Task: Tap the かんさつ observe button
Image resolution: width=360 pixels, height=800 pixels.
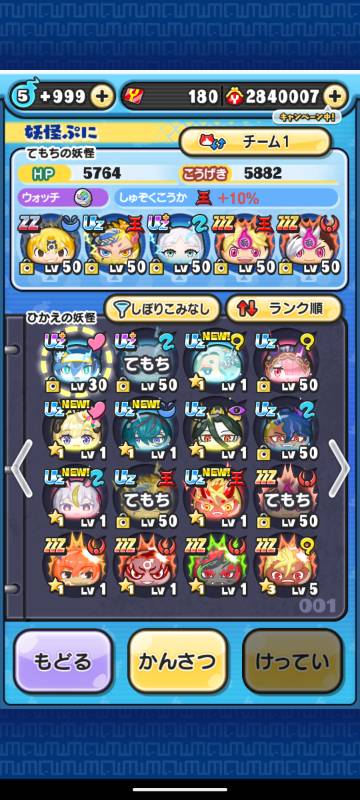Action: coord(177,661)
